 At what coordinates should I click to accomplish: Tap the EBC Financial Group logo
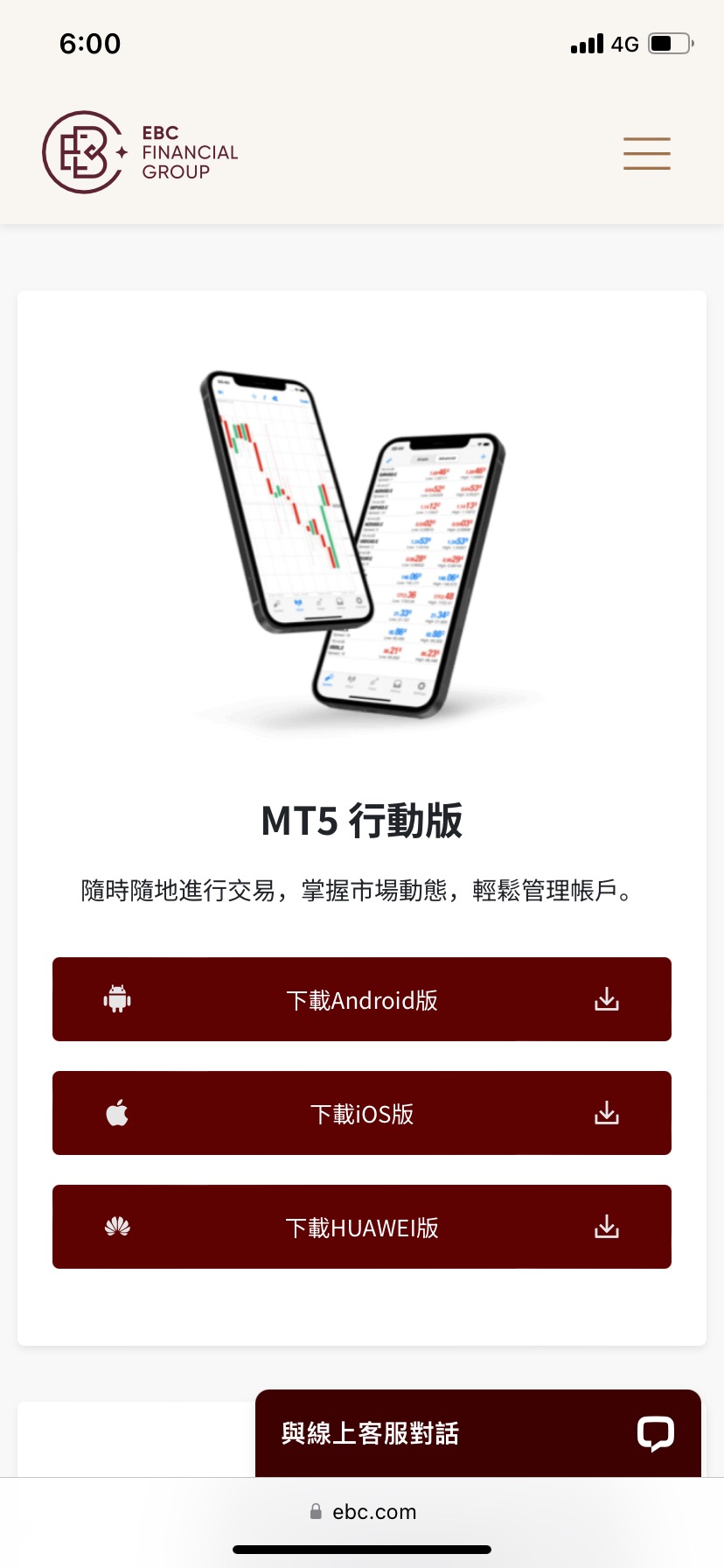(140, 152)
